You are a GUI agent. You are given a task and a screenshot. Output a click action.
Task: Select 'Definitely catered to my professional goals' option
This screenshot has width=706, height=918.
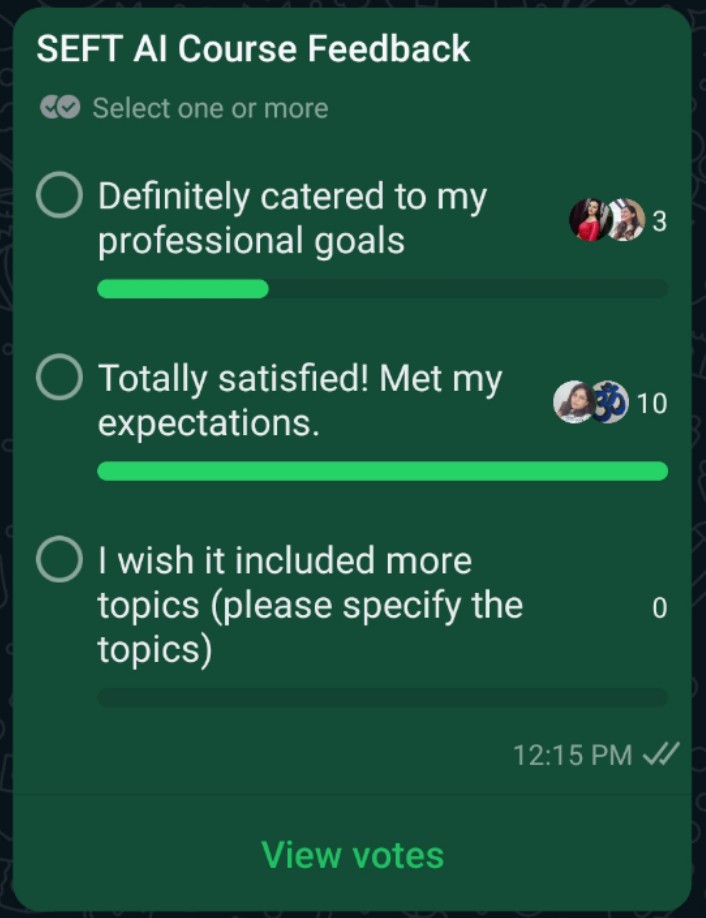point(59,196)
